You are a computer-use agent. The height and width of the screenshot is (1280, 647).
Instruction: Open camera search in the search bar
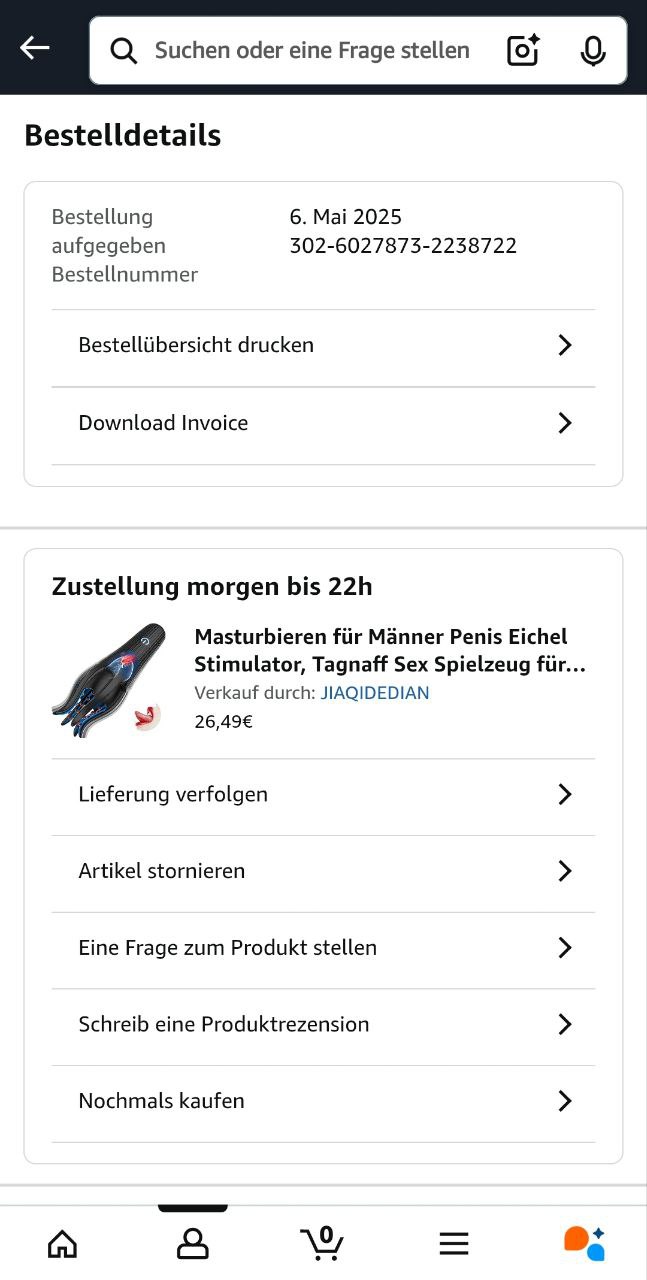(x=523, y=50)
